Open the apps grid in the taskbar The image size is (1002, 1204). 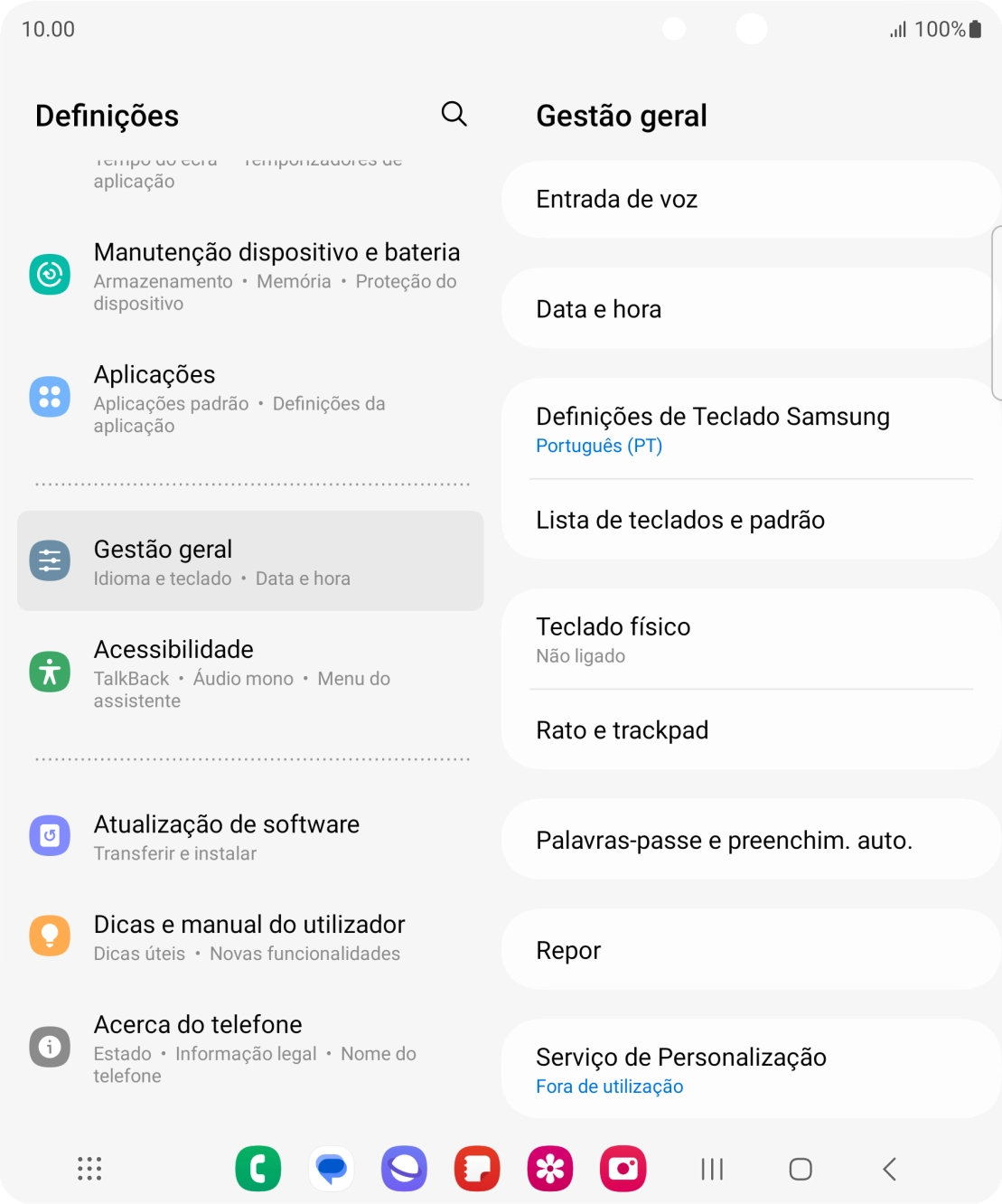pyautogui.click(x=89, y=1169)
